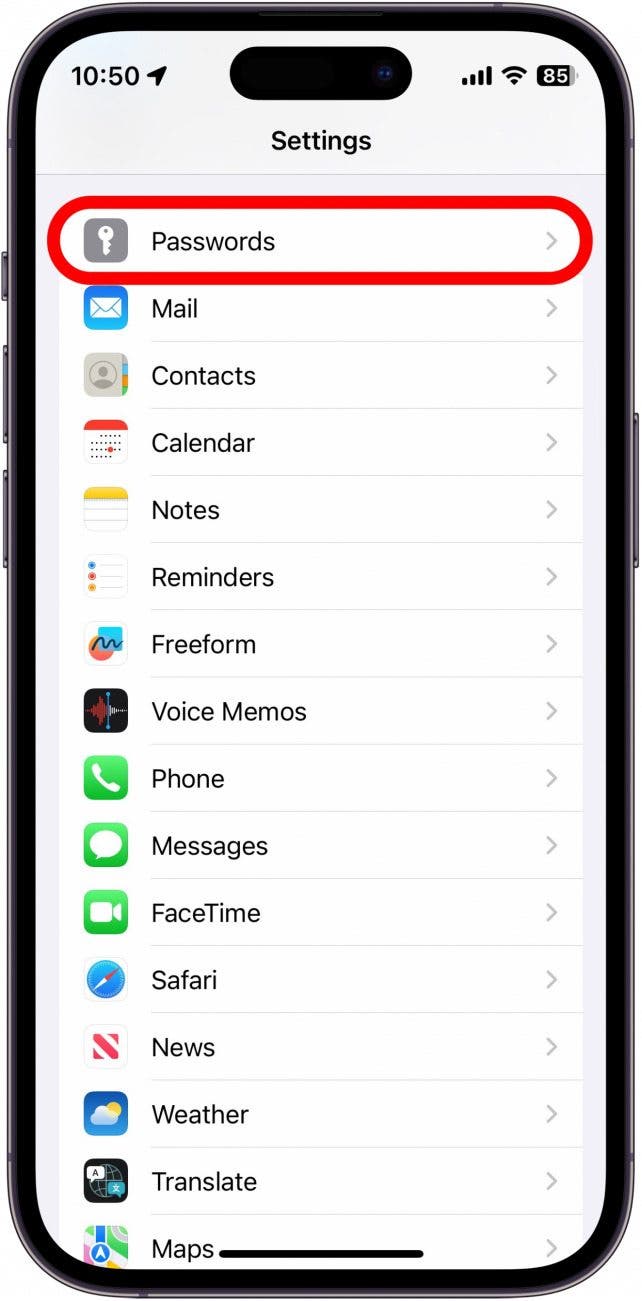Open Passwords settings
The image size is (642, 1301).
320,241
